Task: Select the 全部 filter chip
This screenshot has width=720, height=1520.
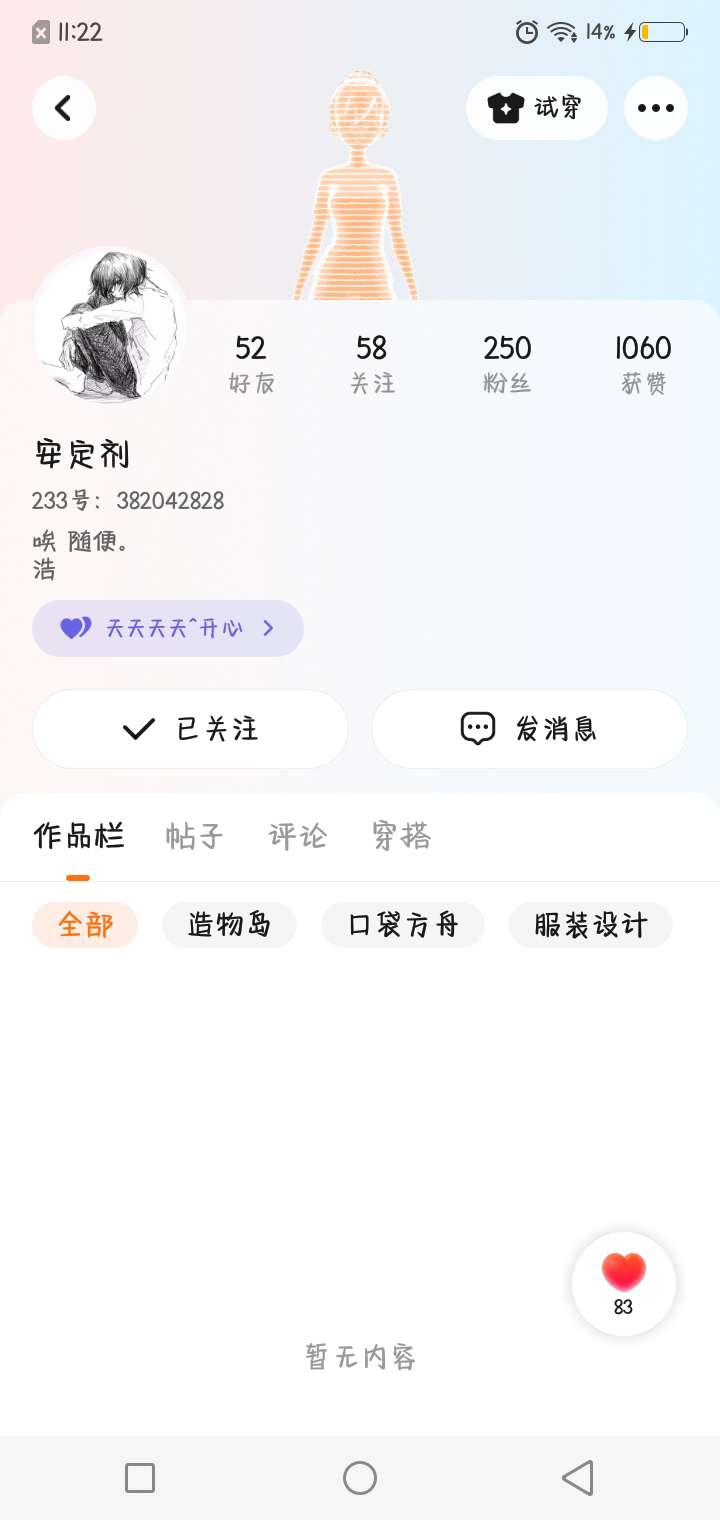Action: pos(85,925)
